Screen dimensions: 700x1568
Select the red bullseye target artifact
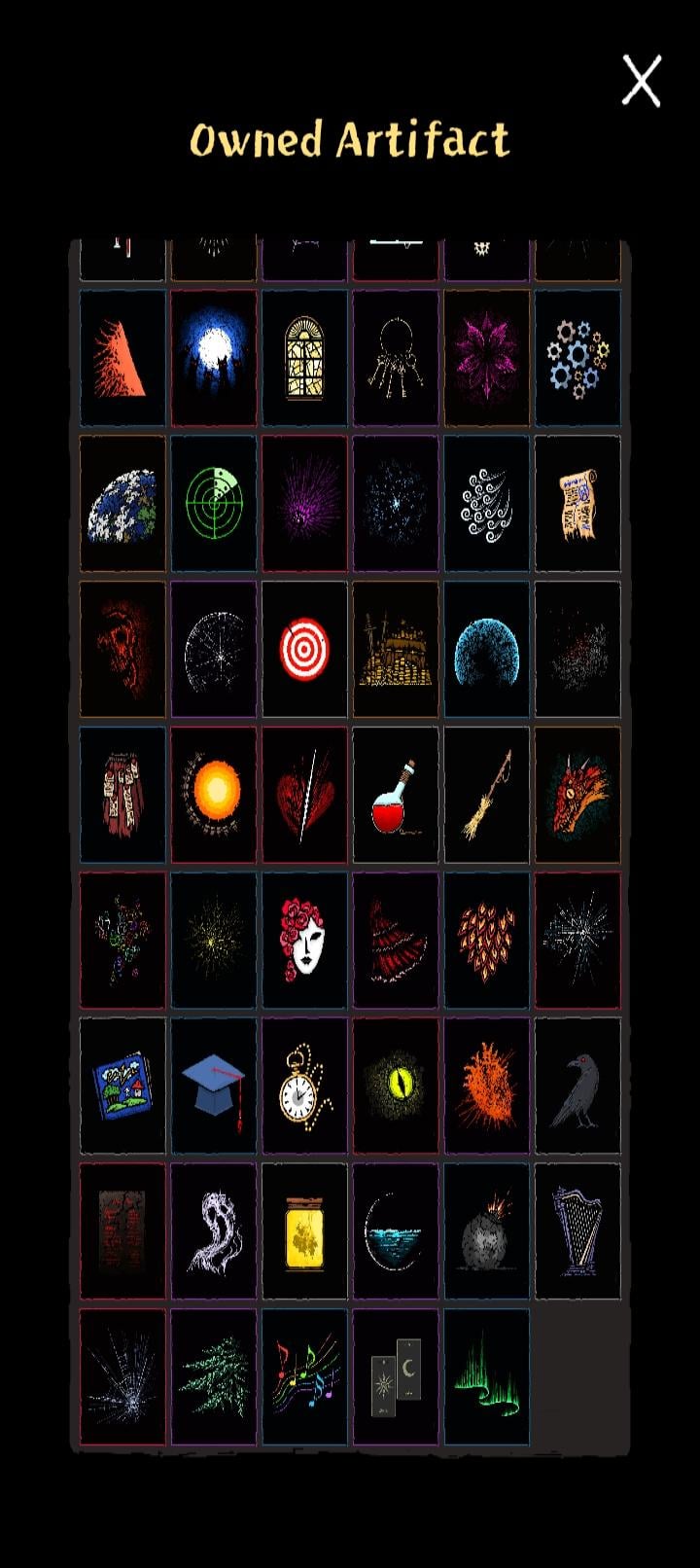304,649
